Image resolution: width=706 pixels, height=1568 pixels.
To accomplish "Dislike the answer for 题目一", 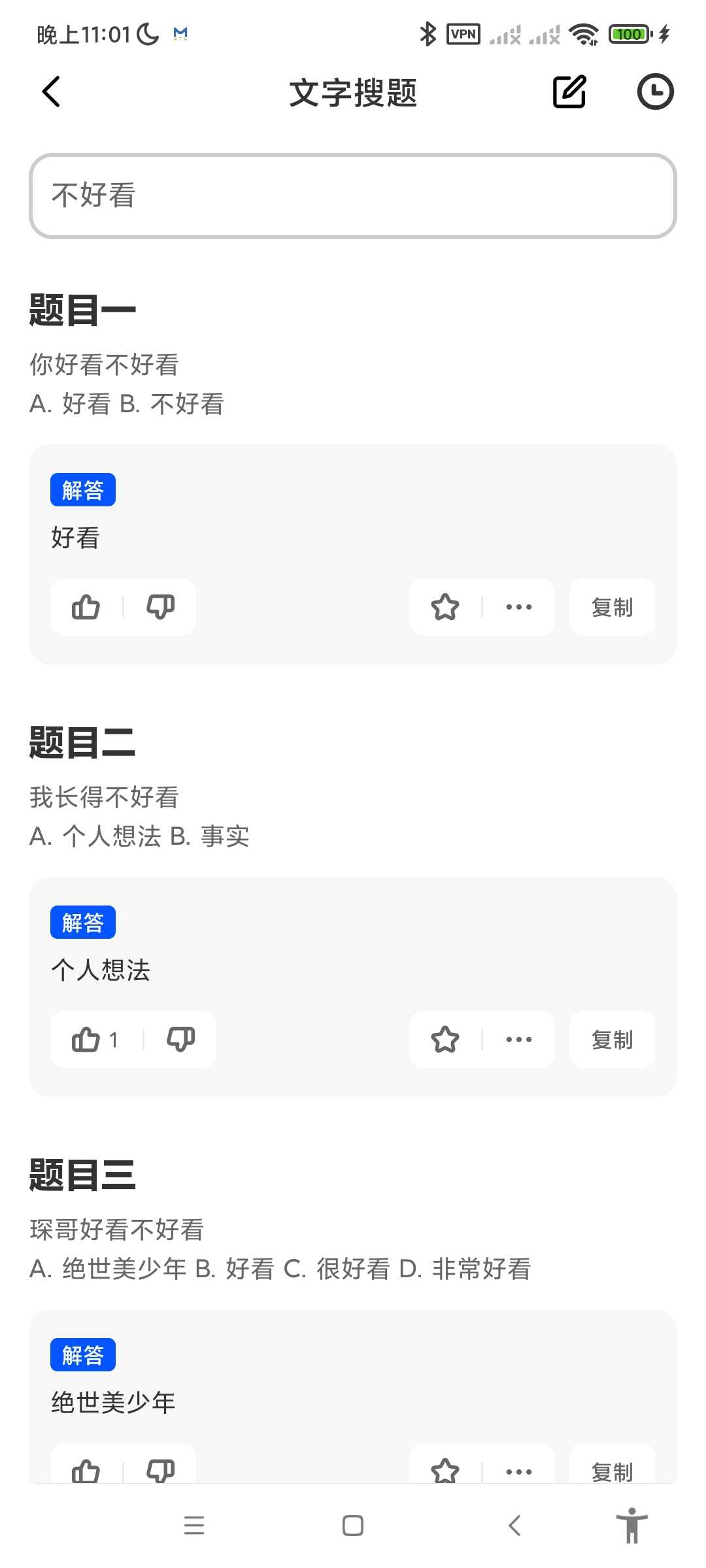I will 161,607.
